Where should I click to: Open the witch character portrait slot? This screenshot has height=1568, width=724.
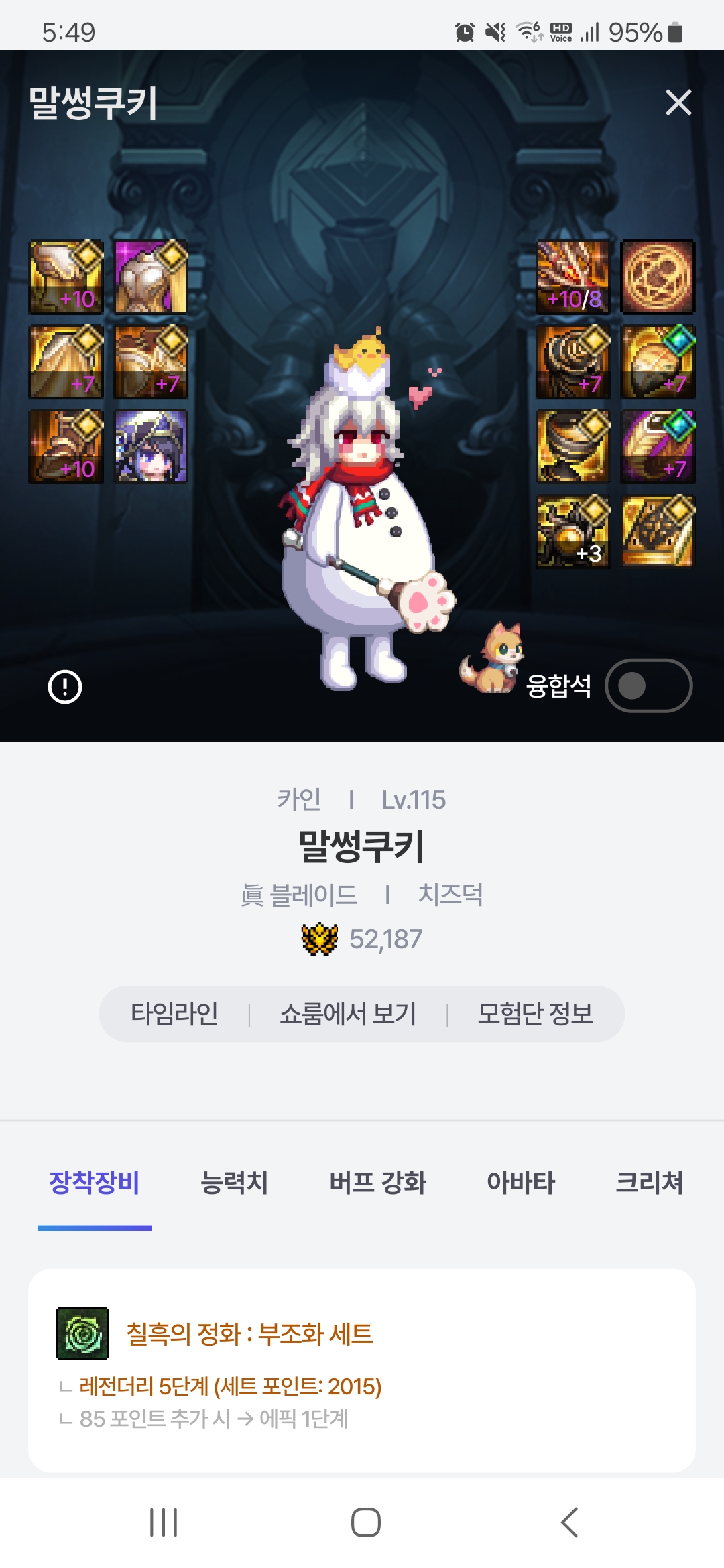tap(151, 446)
